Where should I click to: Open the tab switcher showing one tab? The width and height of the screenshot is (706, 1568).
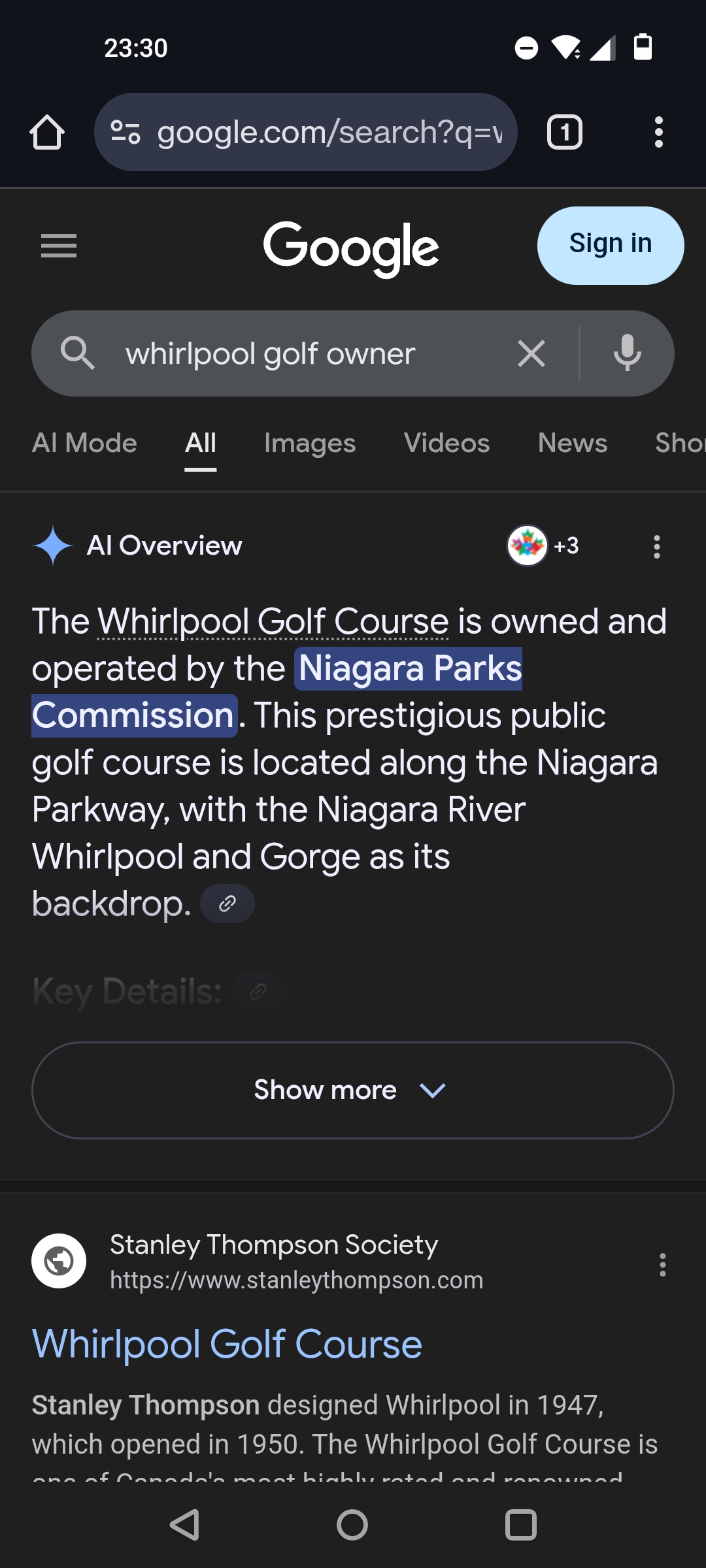pos(564,132)
